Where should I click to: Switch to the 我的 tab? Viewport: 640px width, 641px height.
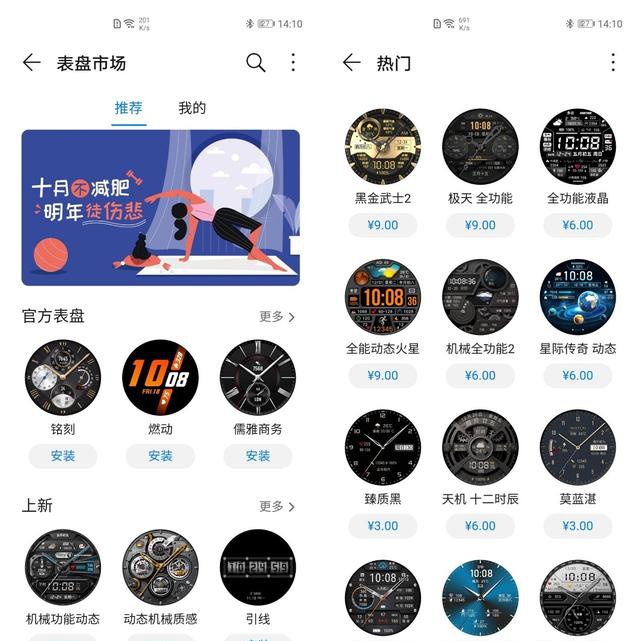[x=192, y=108]
